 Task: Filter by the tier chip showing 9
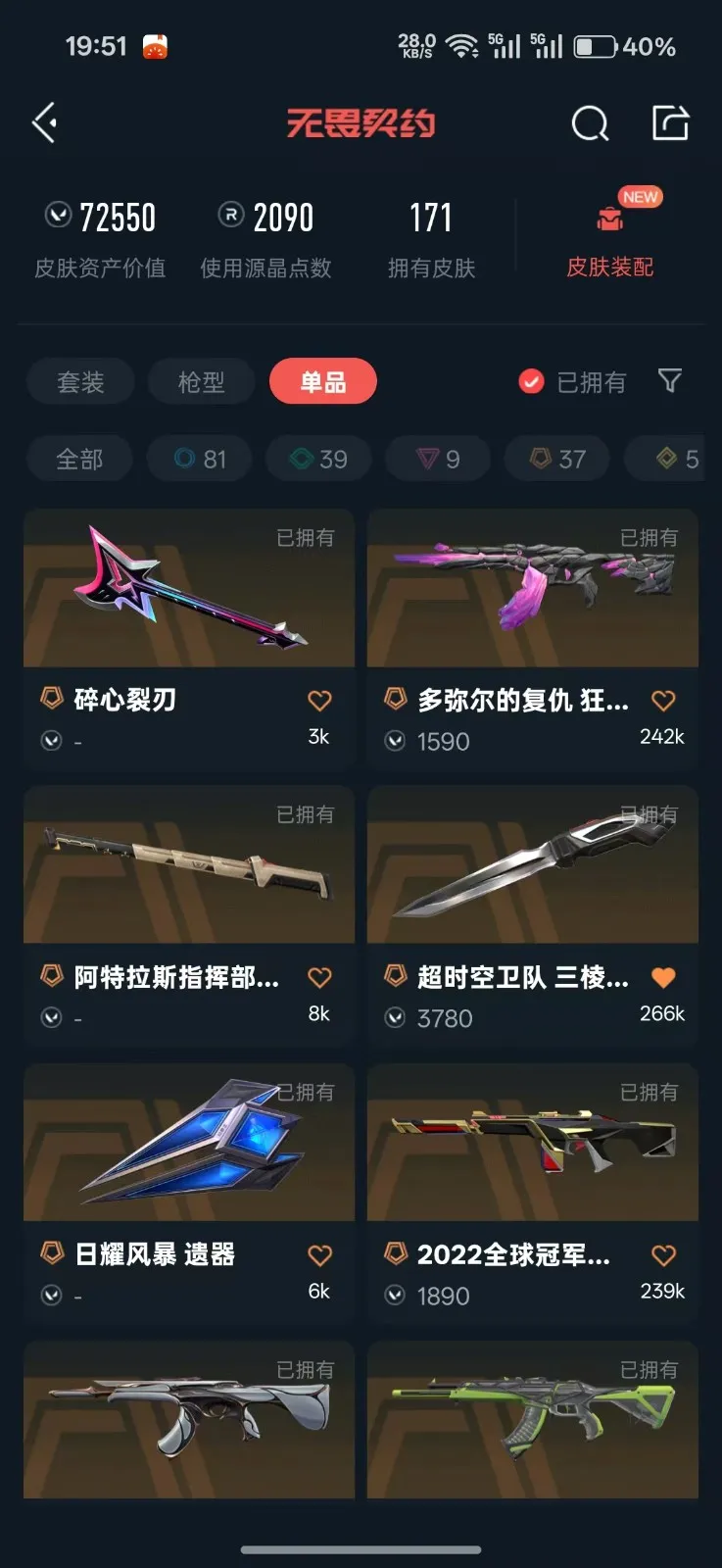click(438, 459)
